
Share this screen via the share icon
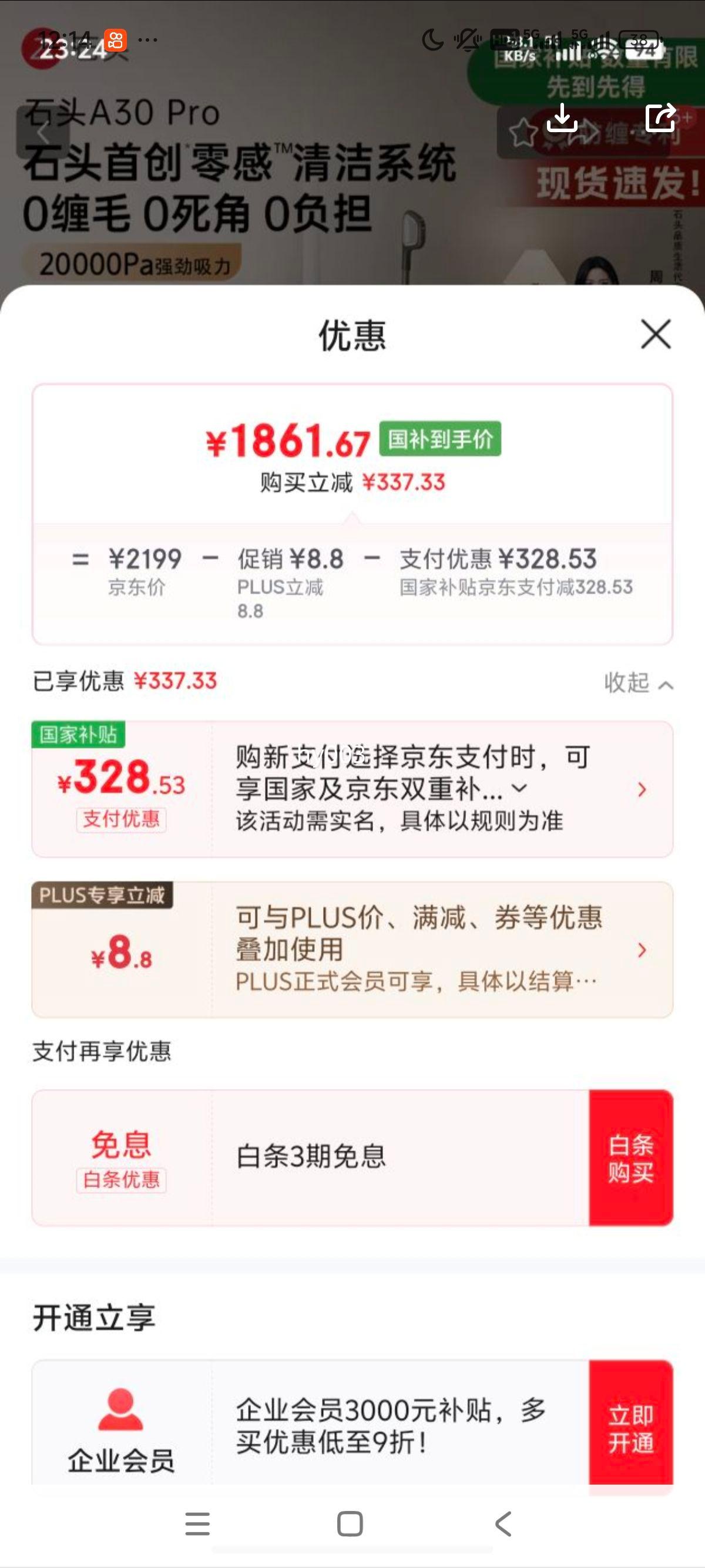(660, 117)
